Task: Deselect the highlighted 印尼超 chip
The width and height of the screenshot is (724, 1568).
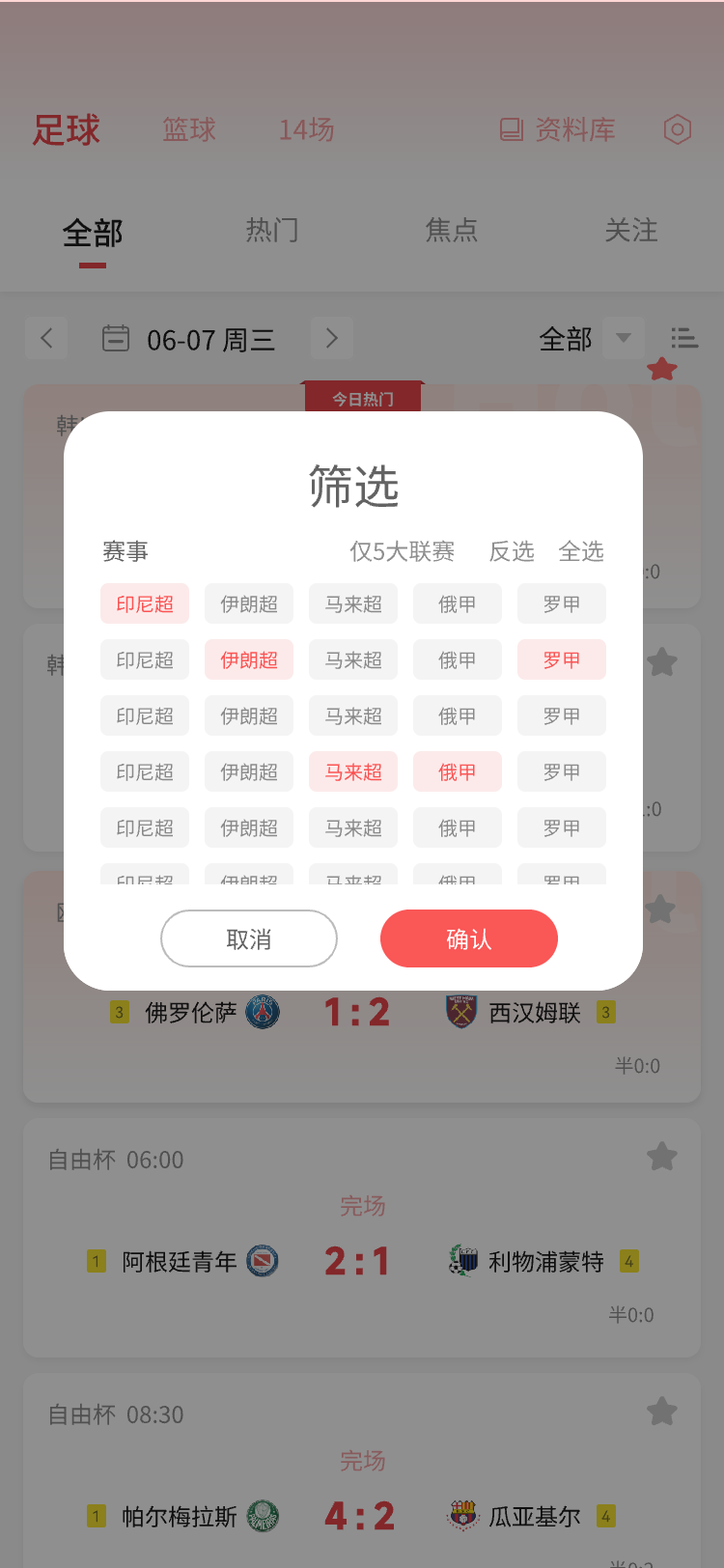Action: 145,603
